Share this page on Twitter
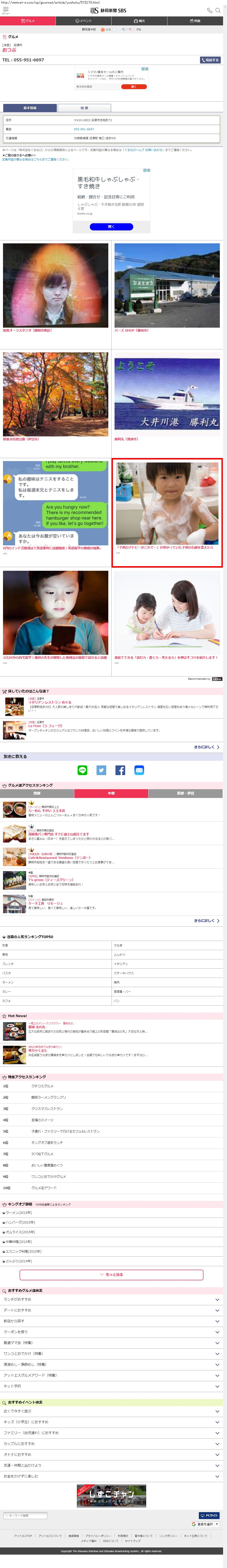 (102, 770)
